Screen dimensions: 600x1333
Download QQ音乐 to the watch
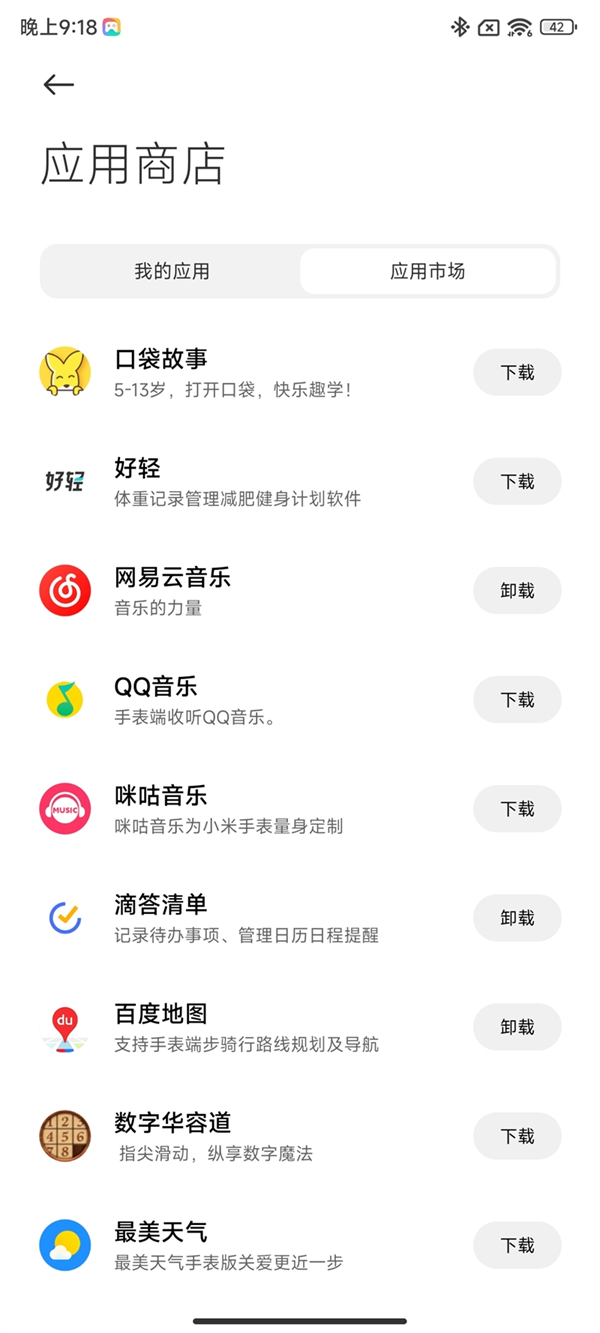517,700
